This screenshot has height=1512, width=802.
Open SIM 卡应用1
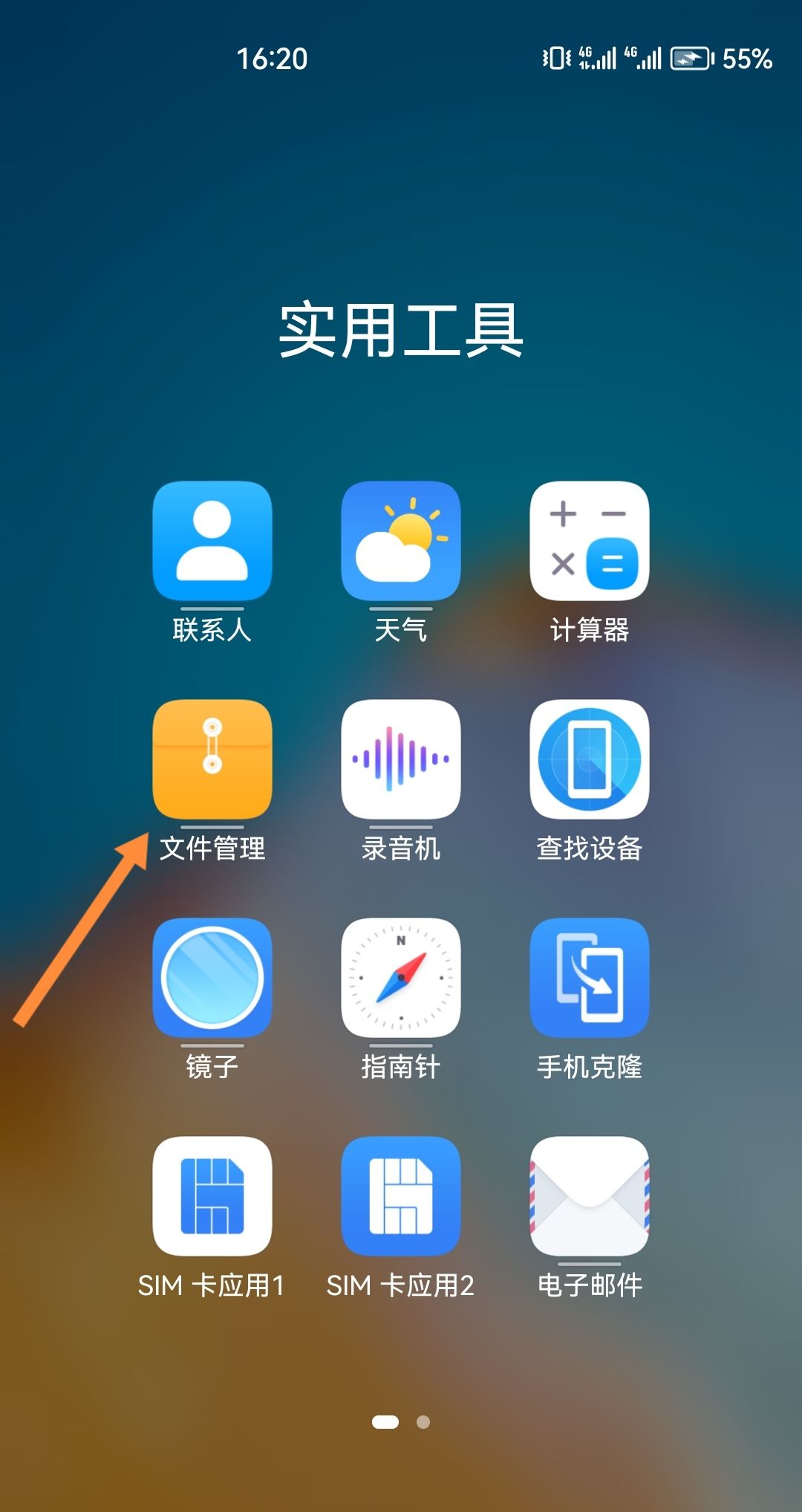coord(212,1196)
